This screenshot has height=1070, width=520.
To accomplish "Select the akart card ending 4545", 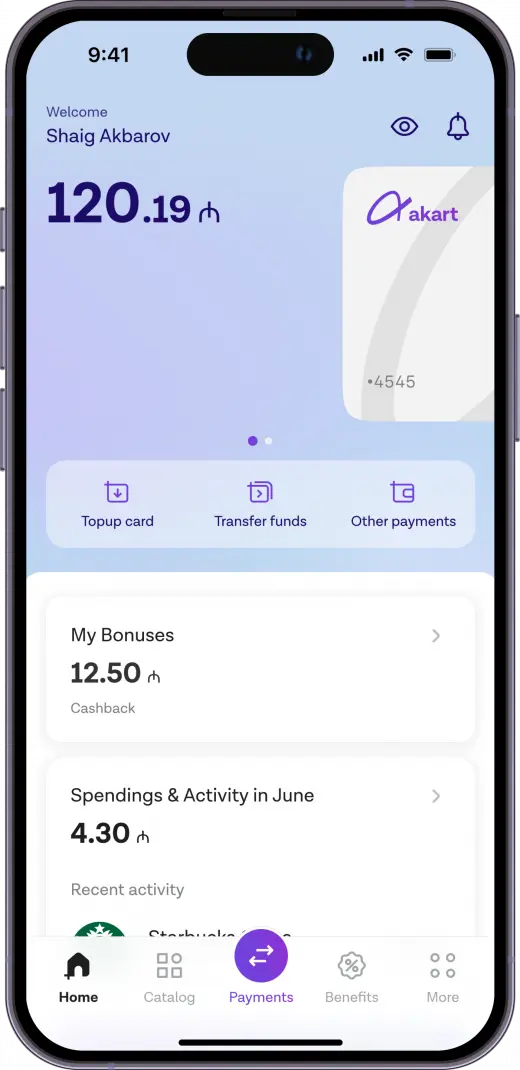I will click(x=418, y=293).
